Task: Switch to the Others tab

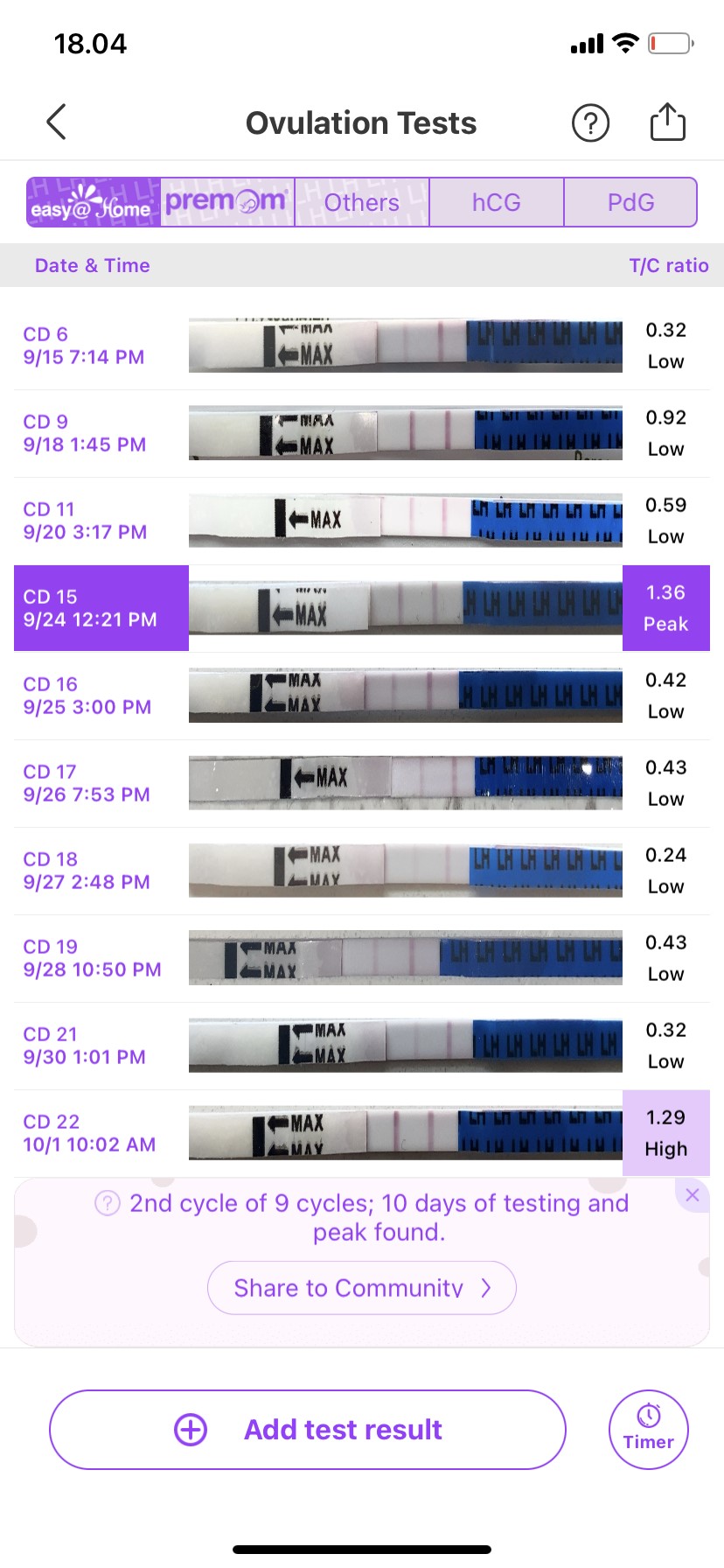Action: pyautogui.click(x=362, y=202)
